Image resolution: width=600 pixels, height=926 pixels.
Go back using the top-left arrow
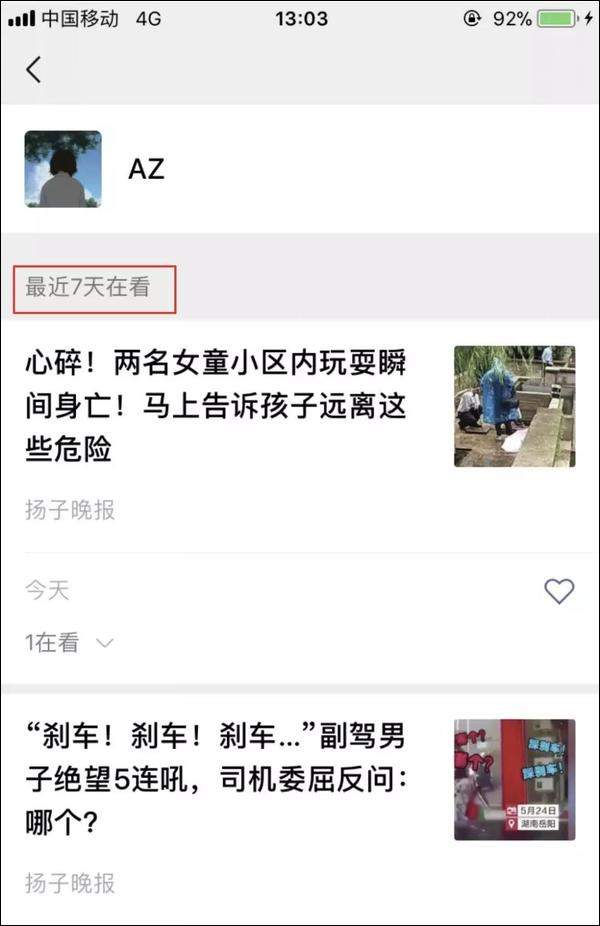(x=34, y=69)
